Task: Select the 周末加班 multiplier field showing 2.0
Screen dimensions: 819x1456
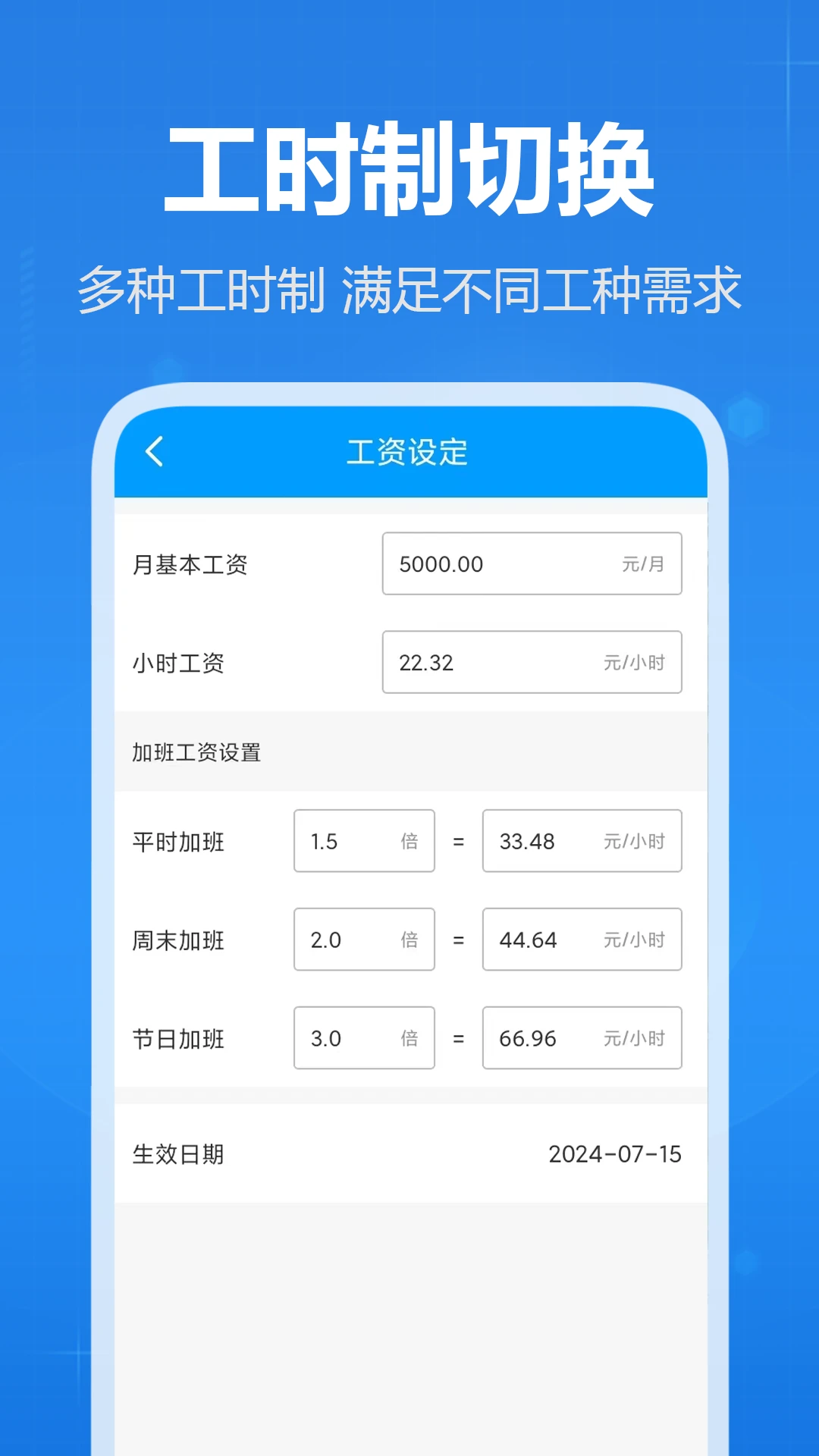Action: [x=364, y=940]
